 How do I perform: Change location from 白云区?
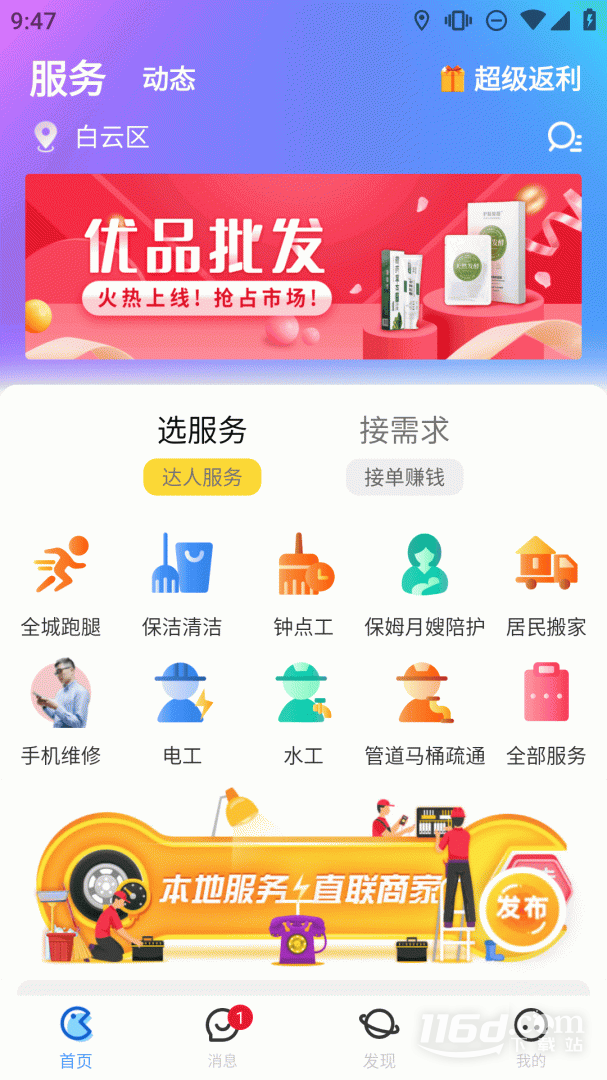pyautogui.click(x=92, y=137)
